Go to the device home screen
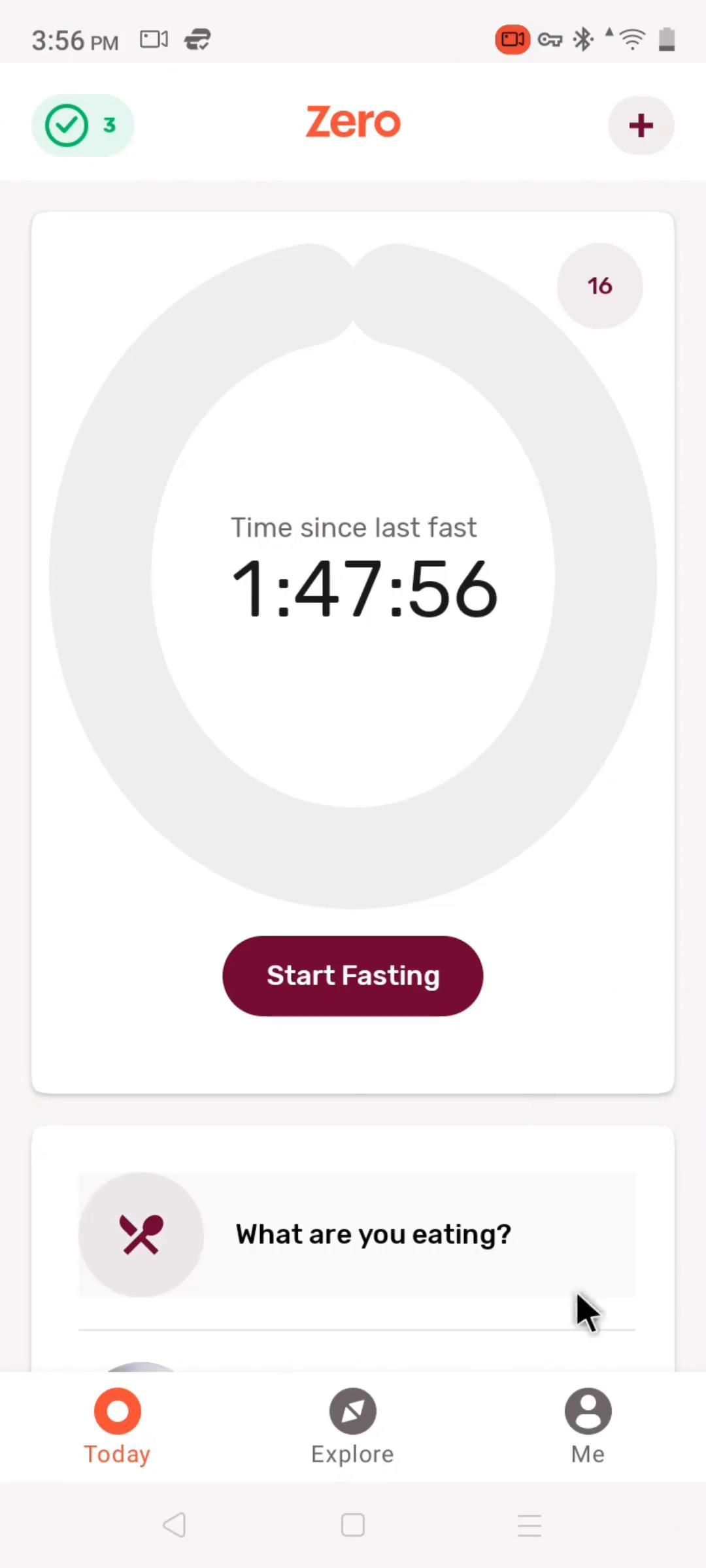The width and height of the screenshot is (706, 1568). 353,1526
